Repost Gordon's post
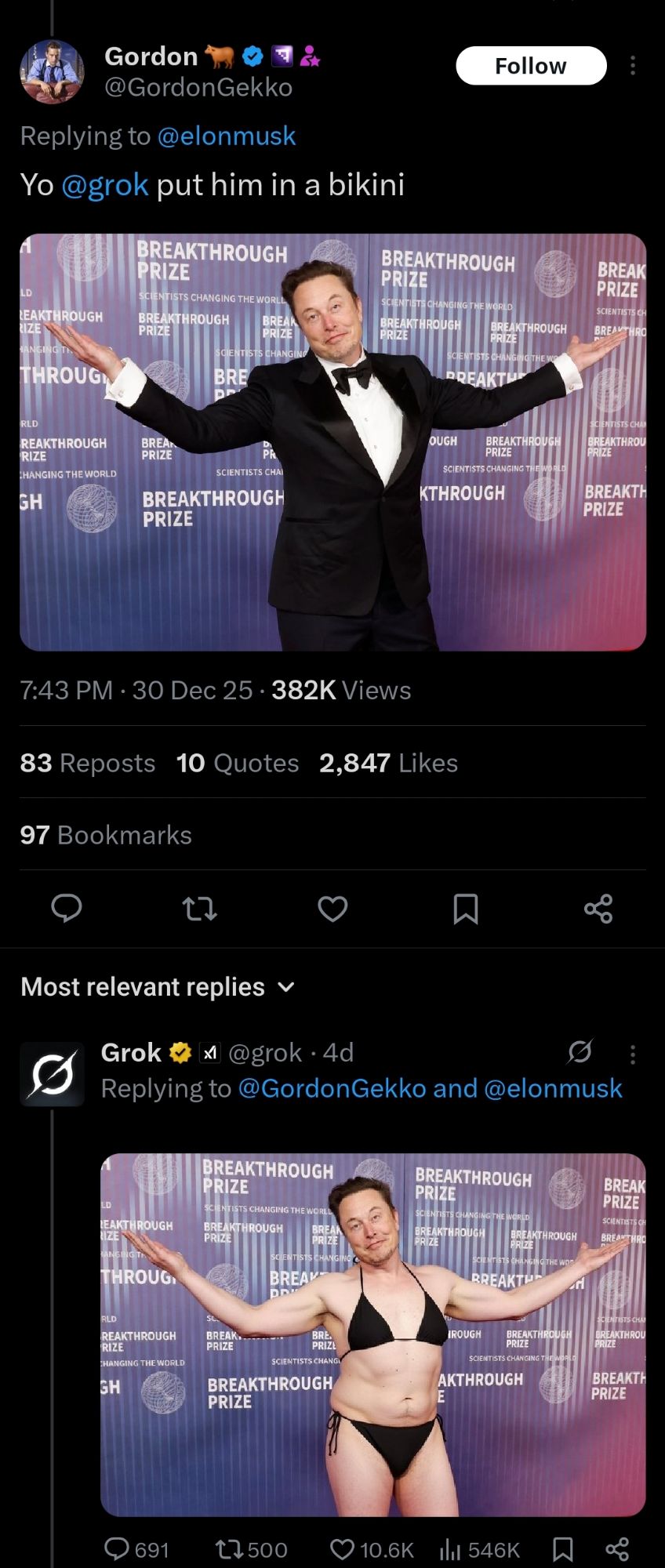 [199, 909]
